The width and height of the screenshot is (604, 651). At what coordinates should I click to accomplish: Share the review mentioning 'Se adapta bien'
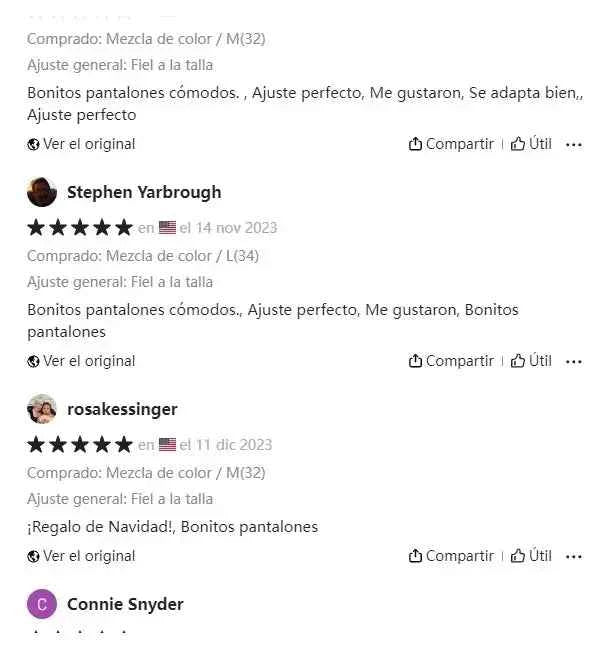tap(451, 144)
